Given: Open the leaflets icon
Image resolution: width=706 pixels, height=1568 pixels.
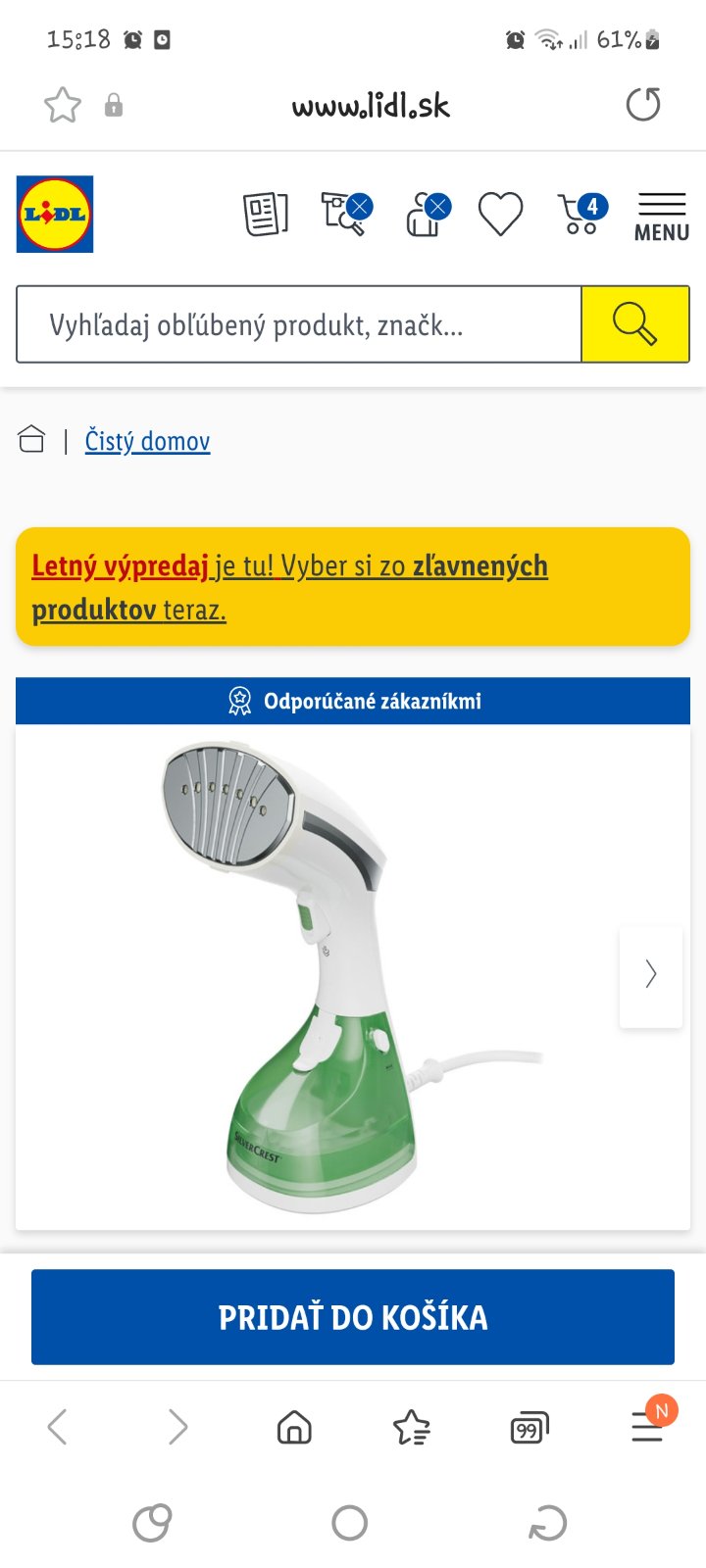Looking at the screenshot, I should point(265,214).
